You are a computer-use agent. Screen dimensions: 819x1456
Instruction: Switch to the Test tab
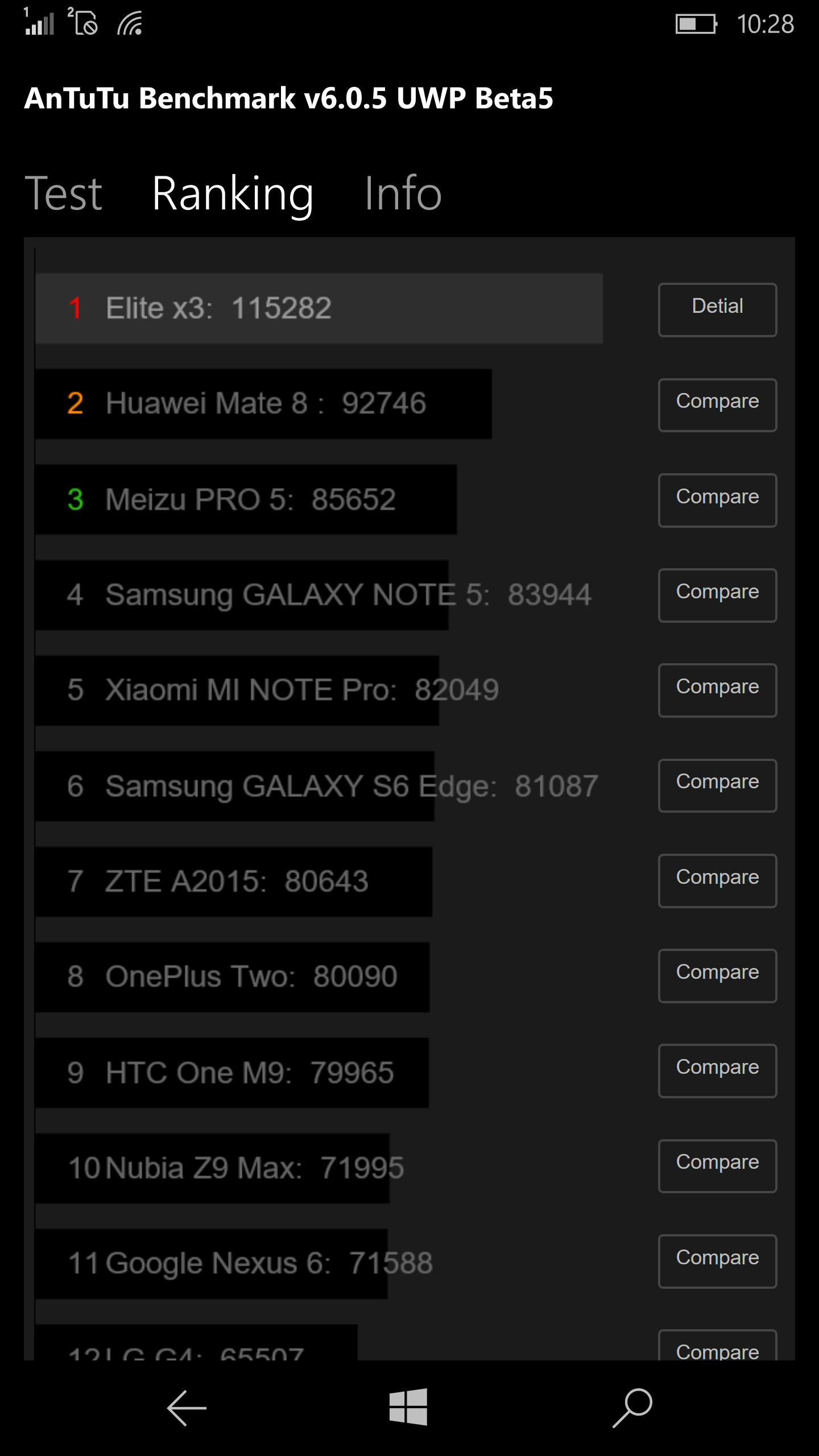pos(64,193)
